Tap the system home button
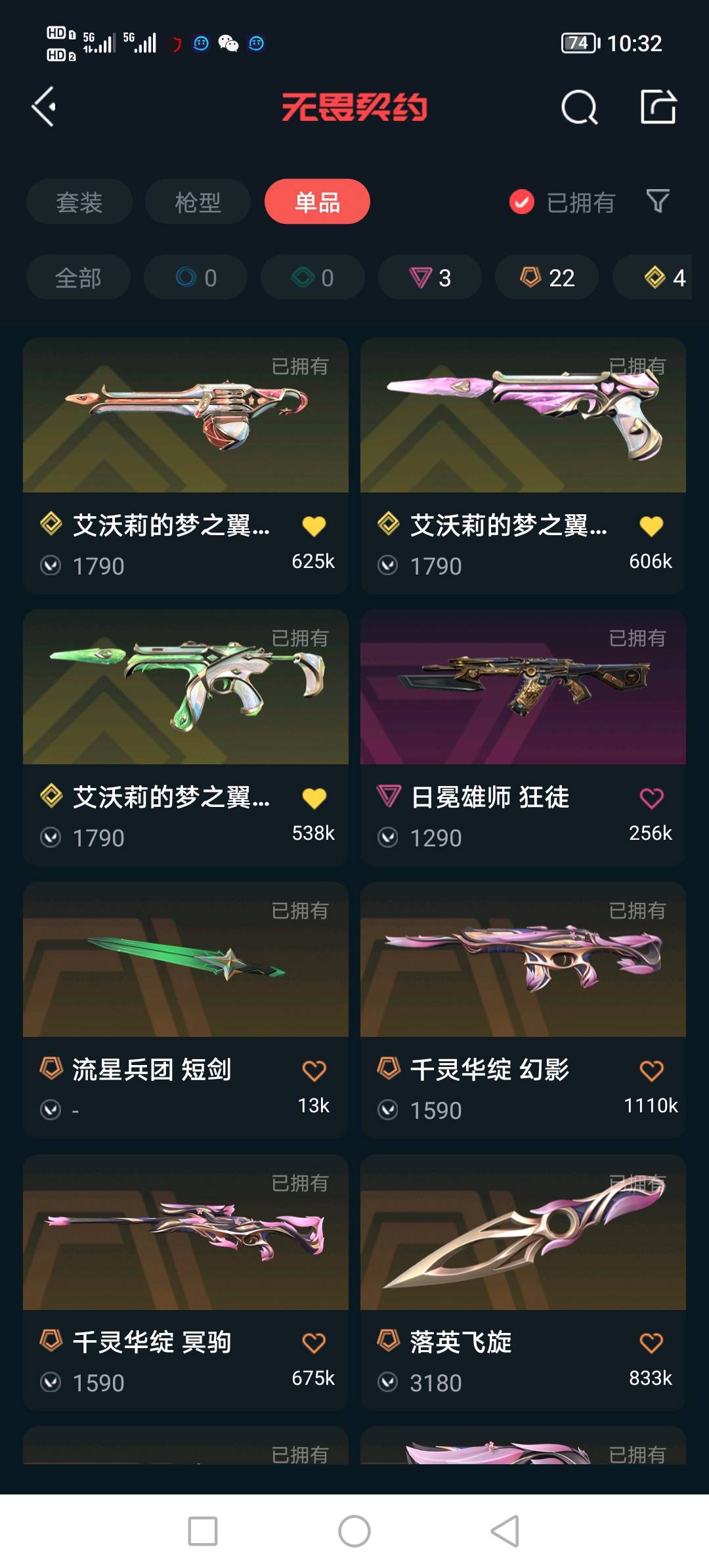The height and width of the screenshot is (1568, 709). tap(354, 1531)
